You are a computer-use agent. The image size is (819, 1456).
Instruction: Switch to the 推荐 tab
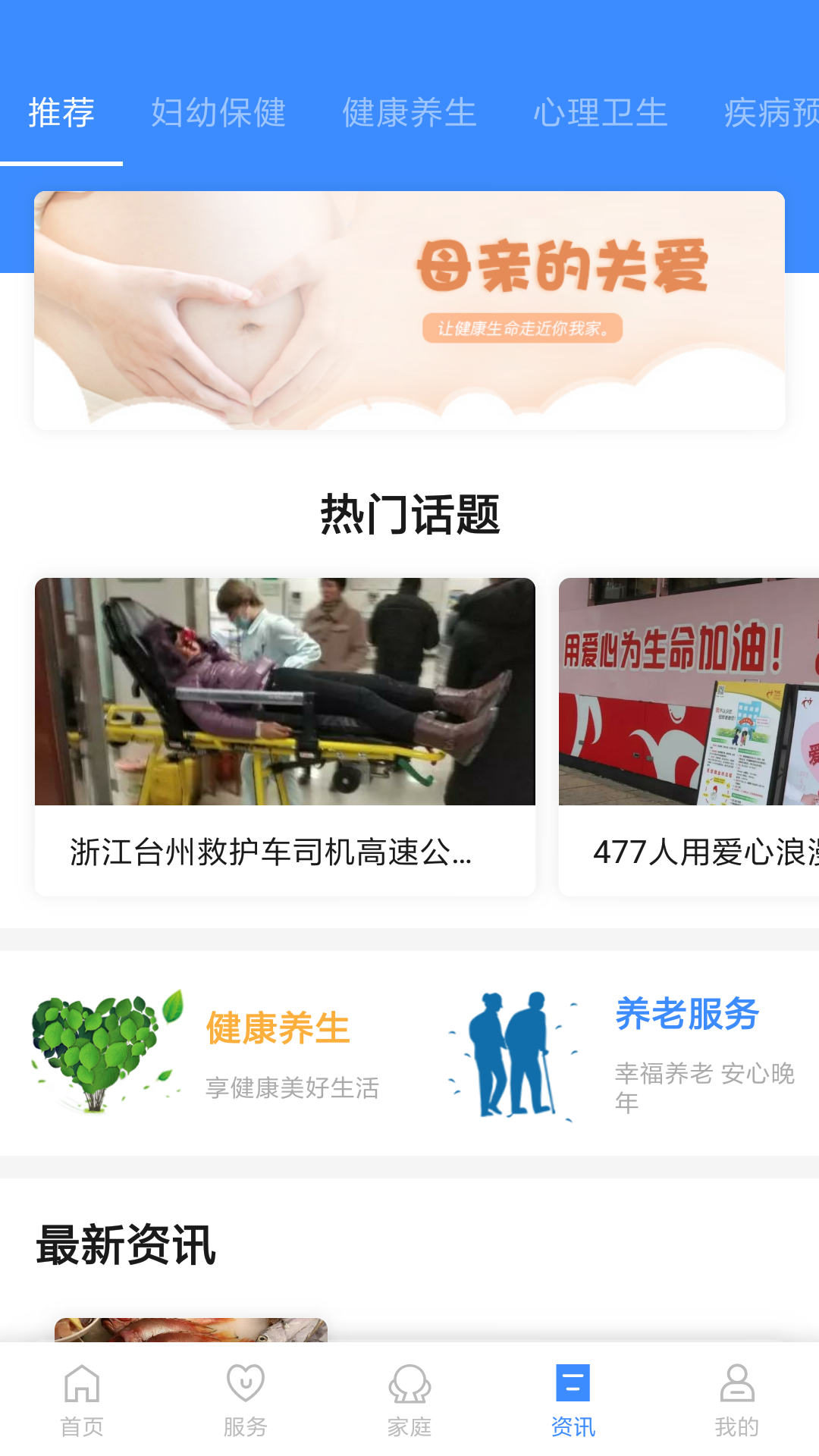click(61, 113)
